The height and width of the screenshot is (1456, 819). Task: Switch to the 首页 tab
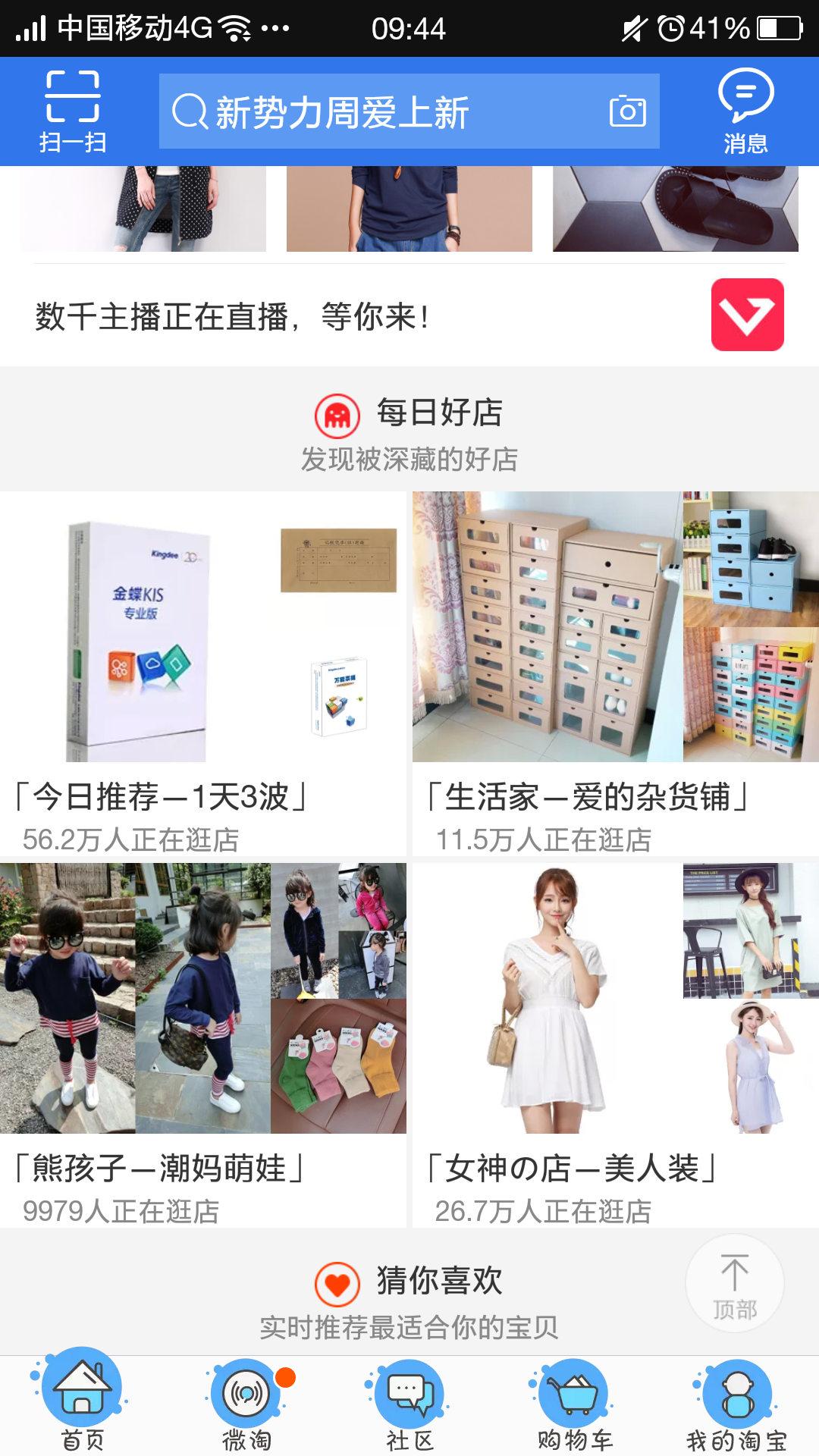(82, 1403)
